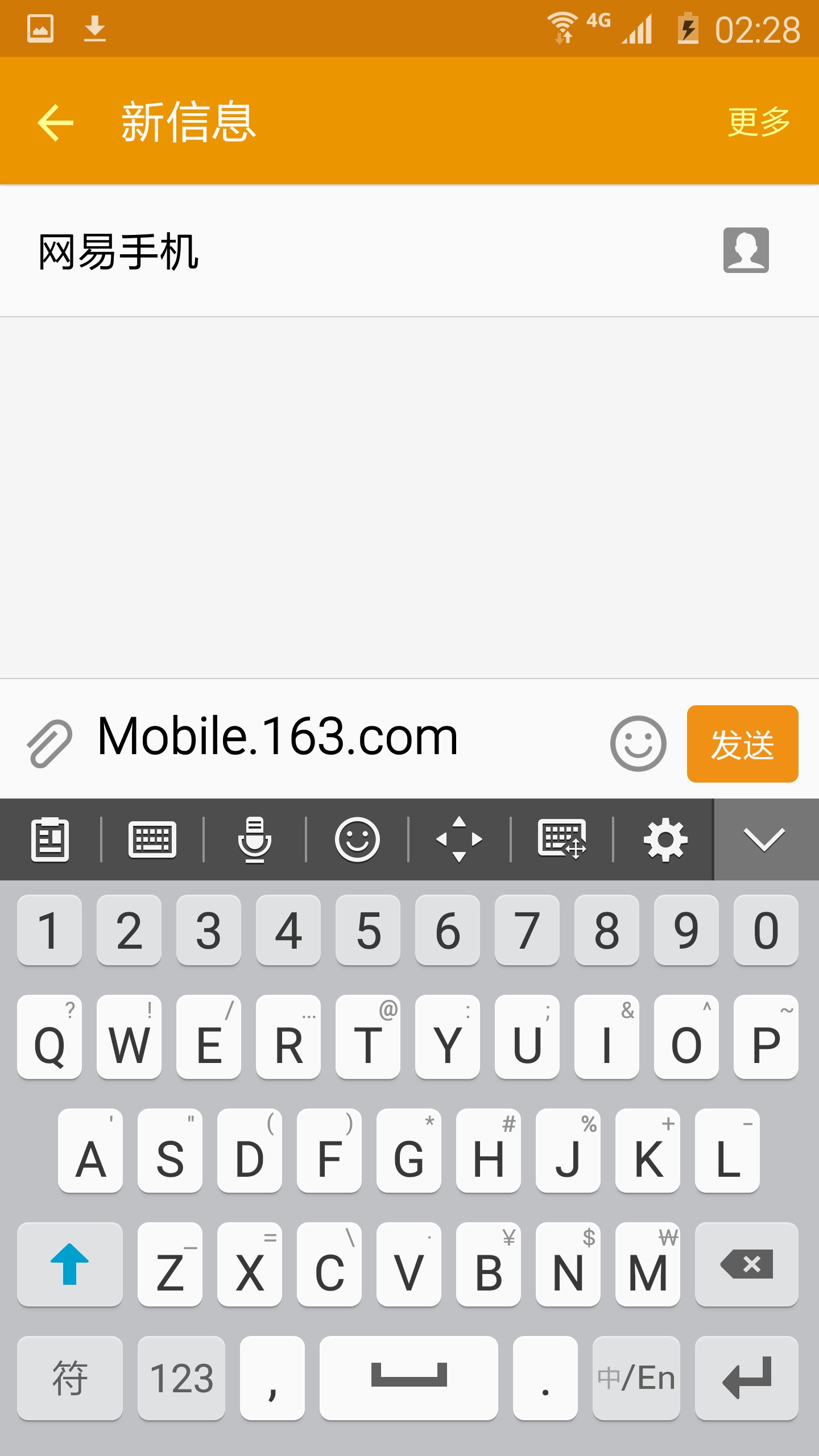This screenshot has width=819, height=1456.
Task: Open the keyboard settings gear
Action: (665, 839)
